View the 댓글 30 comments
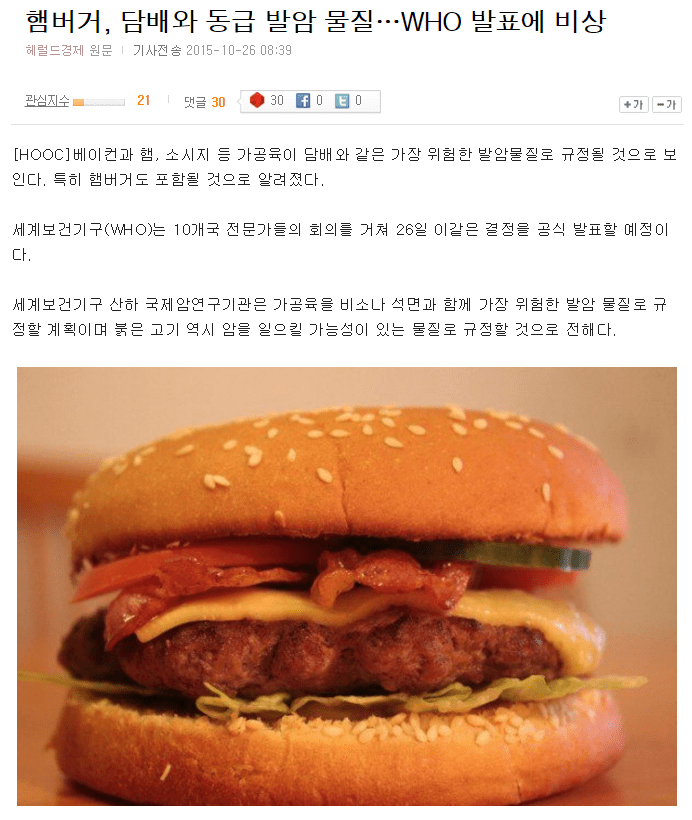Screen dimensions: 692x820 click(x=204, y=101)
